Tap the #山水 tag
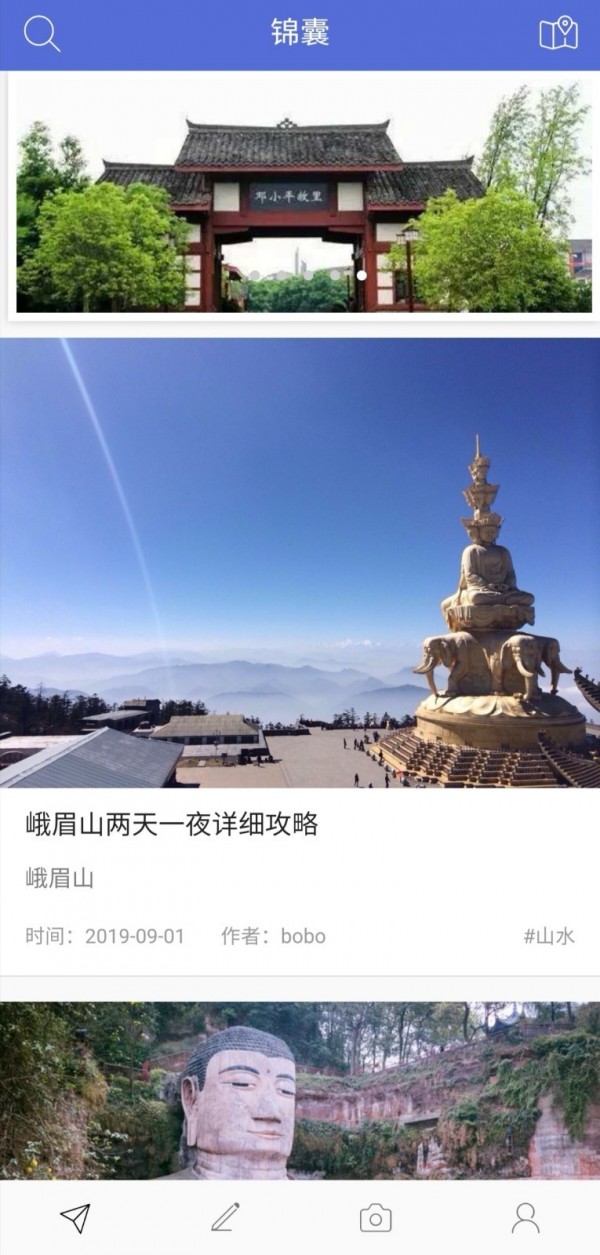The width and height of the screenshot is (600, 1255). point(549,937)
